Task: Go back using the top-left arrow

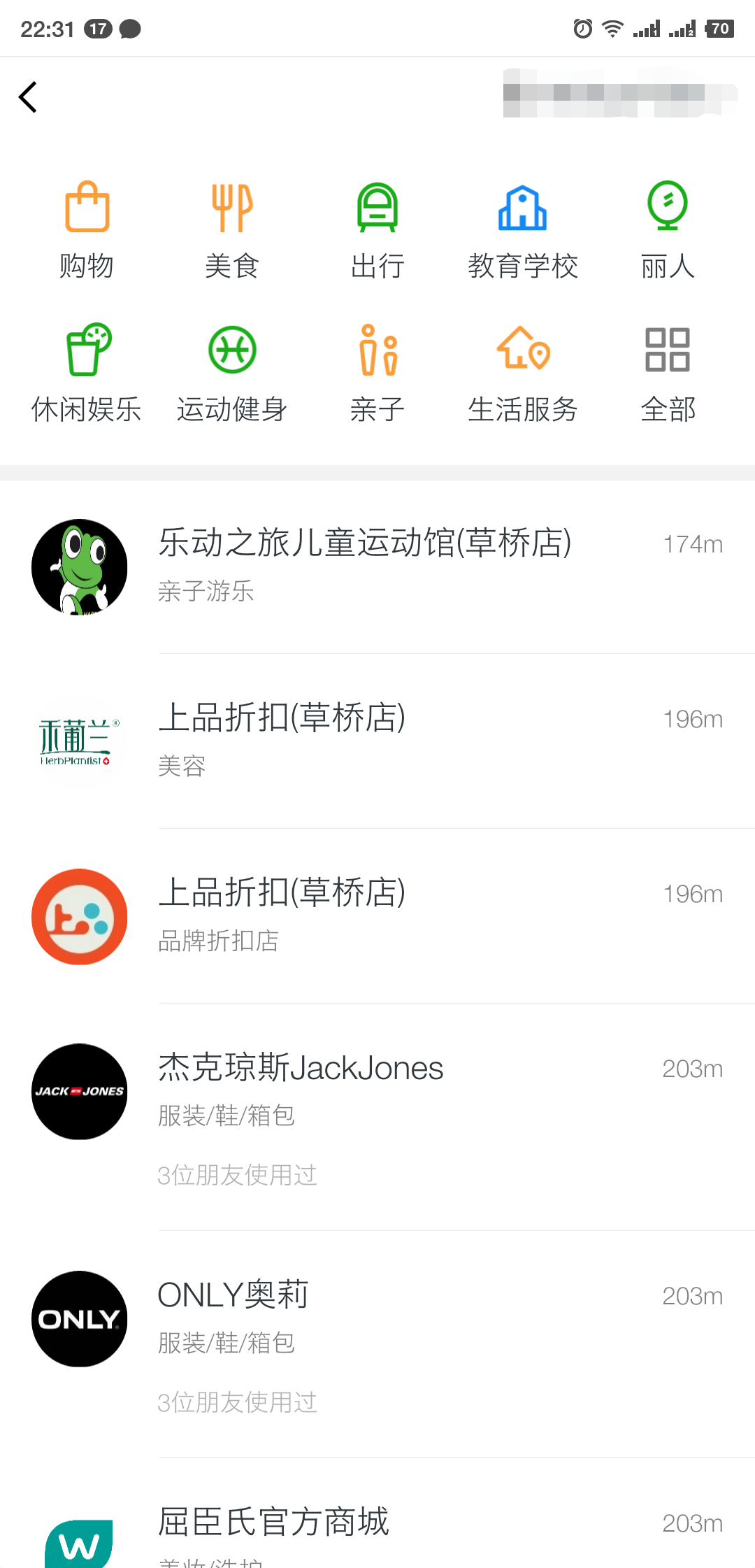Action: click(28, 97)
